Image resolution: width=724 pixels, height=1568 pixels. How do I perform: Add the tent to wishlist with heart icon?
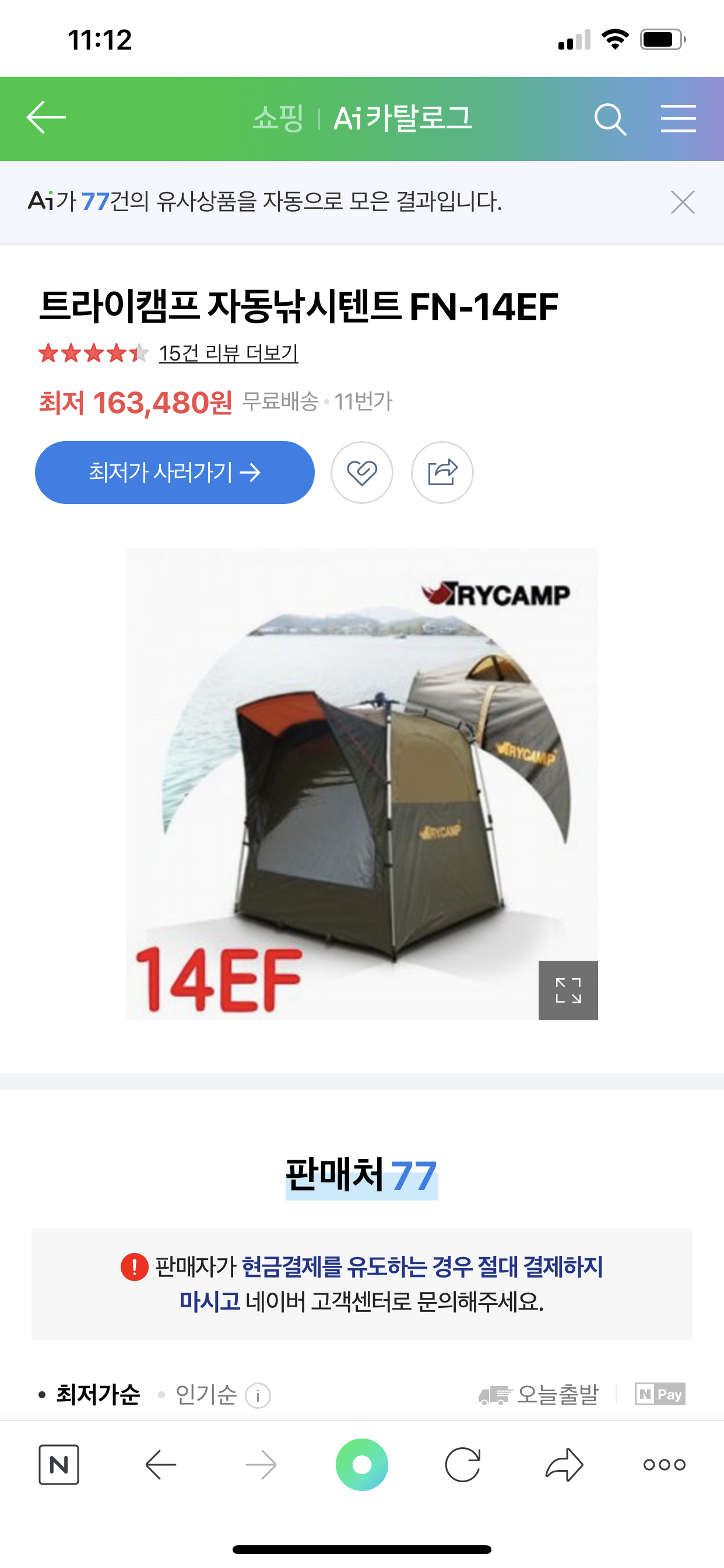(x=362, y=473)
